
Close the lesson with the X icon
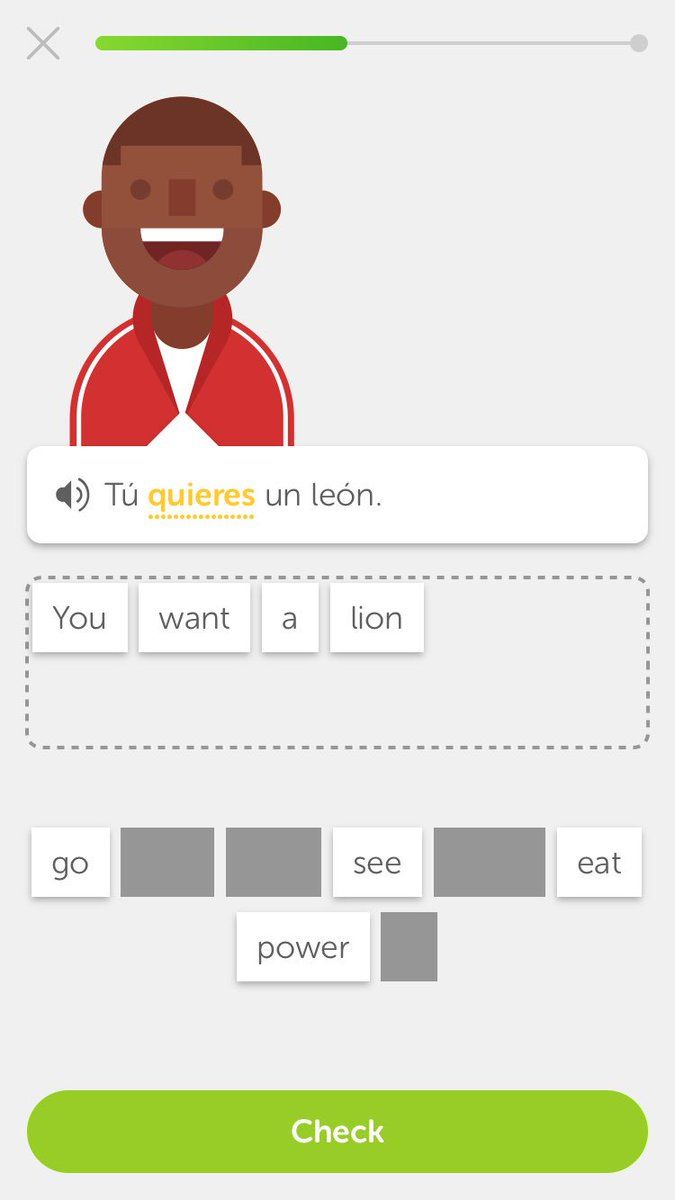coord(43,43)
